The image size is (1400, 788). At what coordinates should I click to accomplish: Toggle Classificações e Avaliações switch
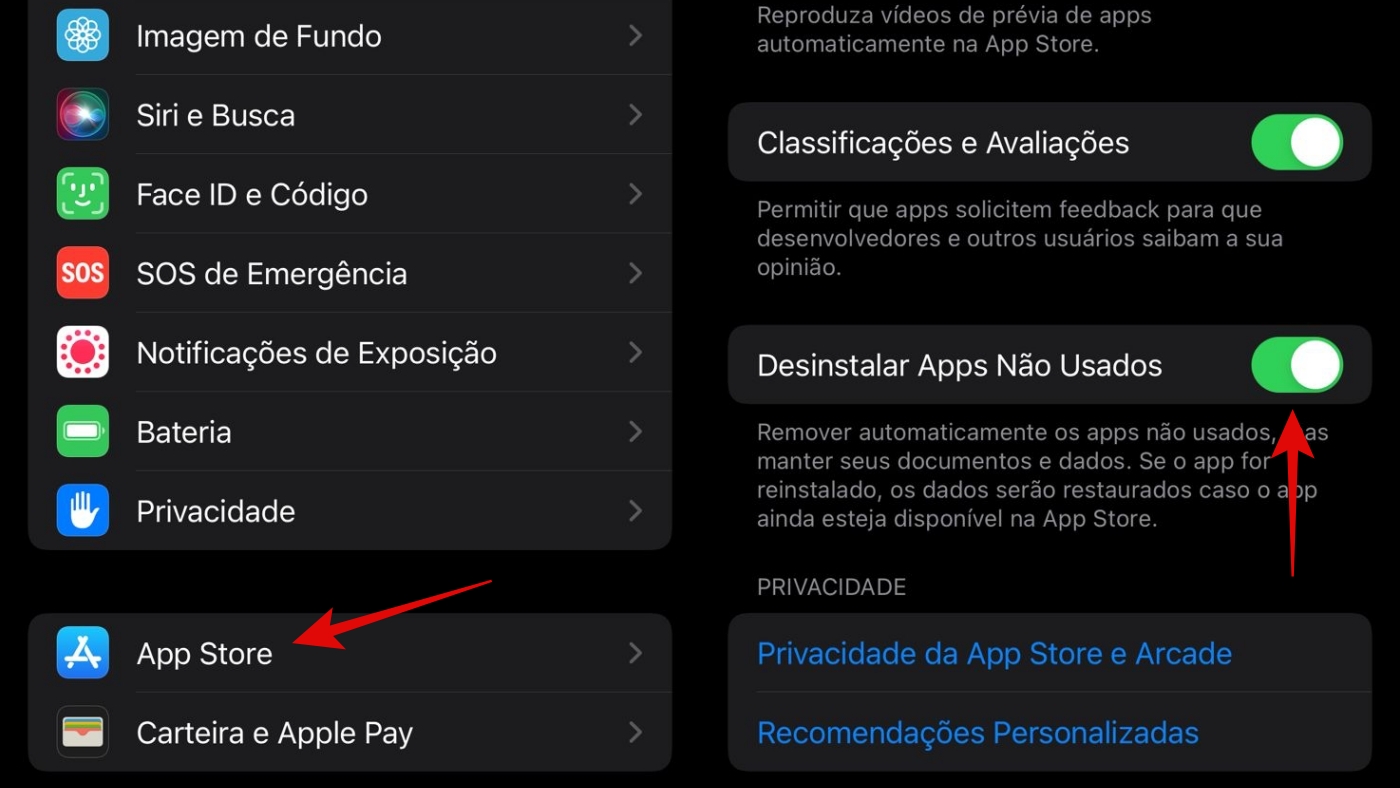click(1296, 143)
